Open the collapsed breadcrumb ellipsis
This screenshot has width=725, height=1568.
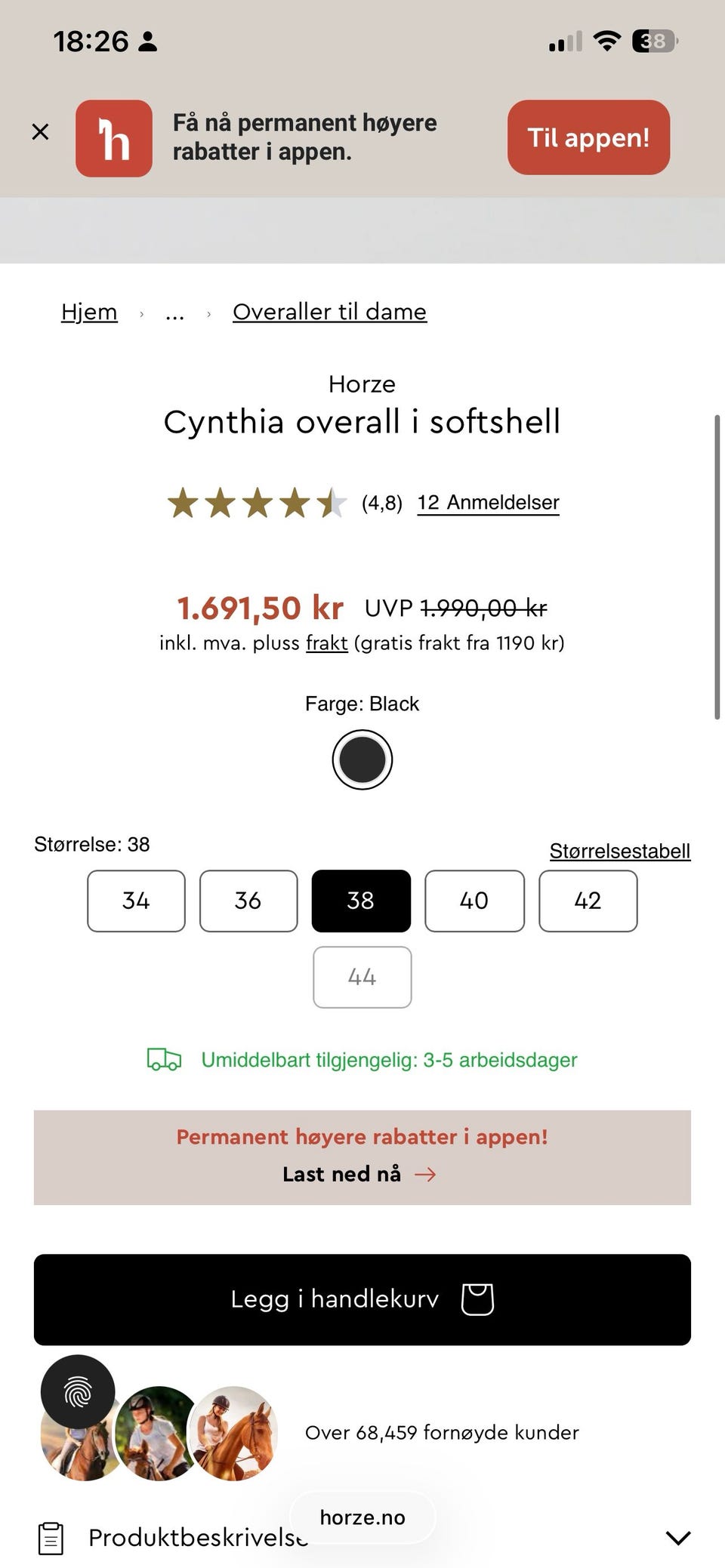coord(174,312)
